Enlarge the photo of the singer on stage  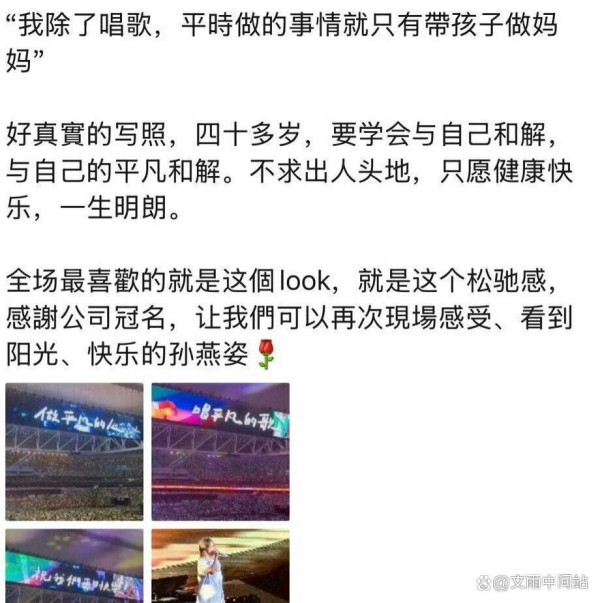click(220, 566)
